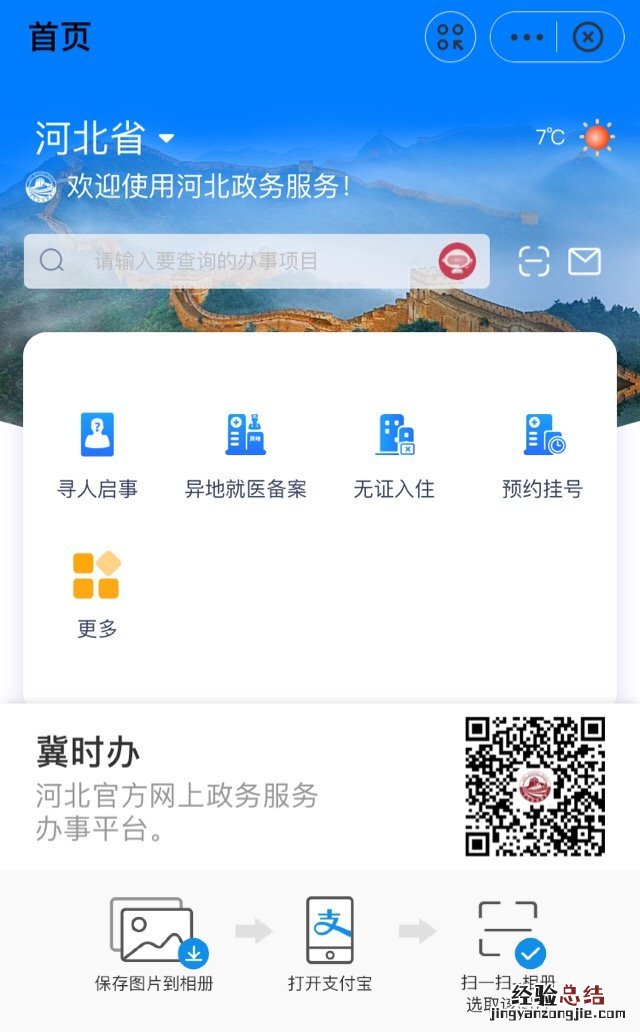Tap the red round icon in search box

[457, 261]
